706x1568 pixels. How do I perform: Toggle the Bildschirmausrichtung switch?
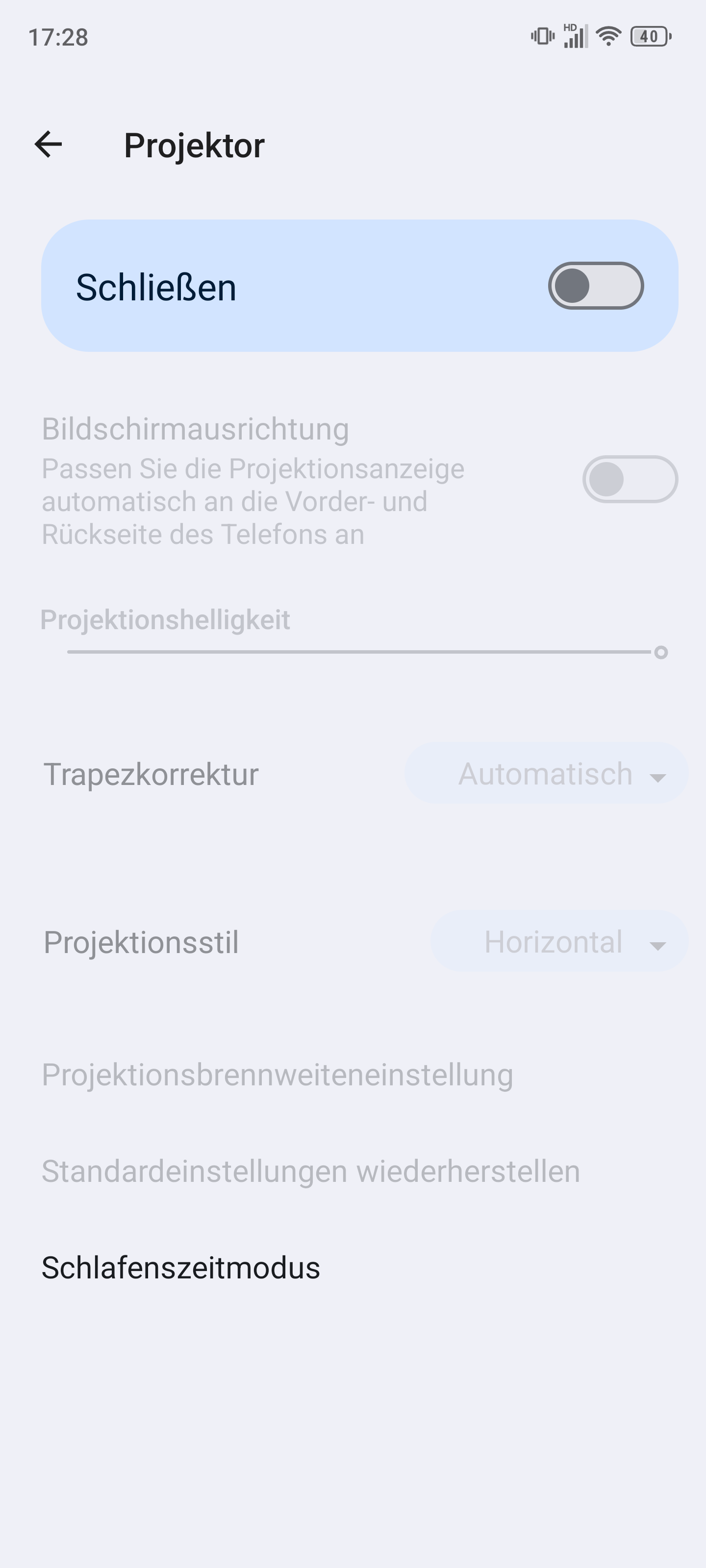coord(630,479)
